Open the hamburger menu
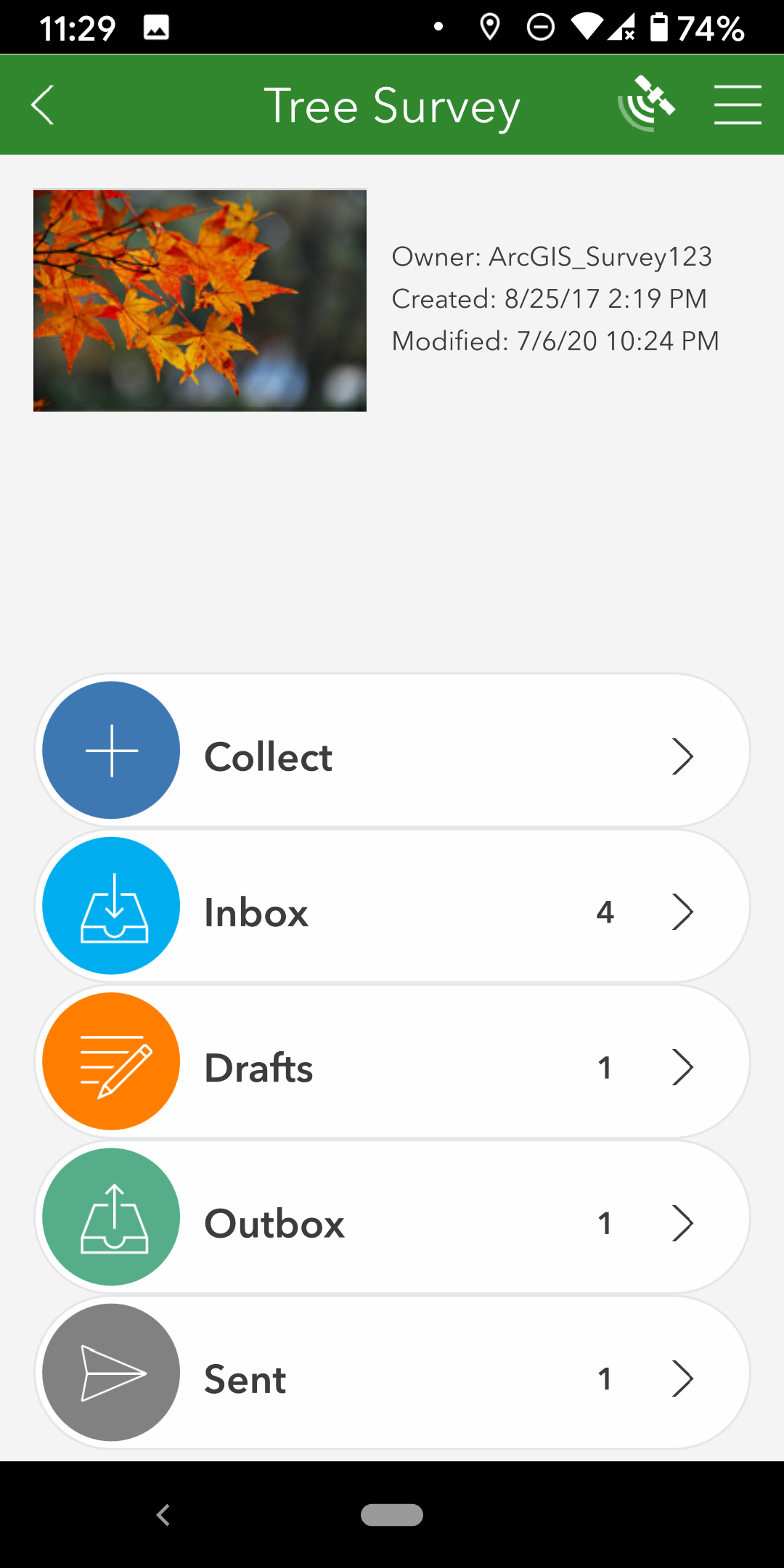The width and height of the screenshot is (784, 1568). click(x=737, y=105)
